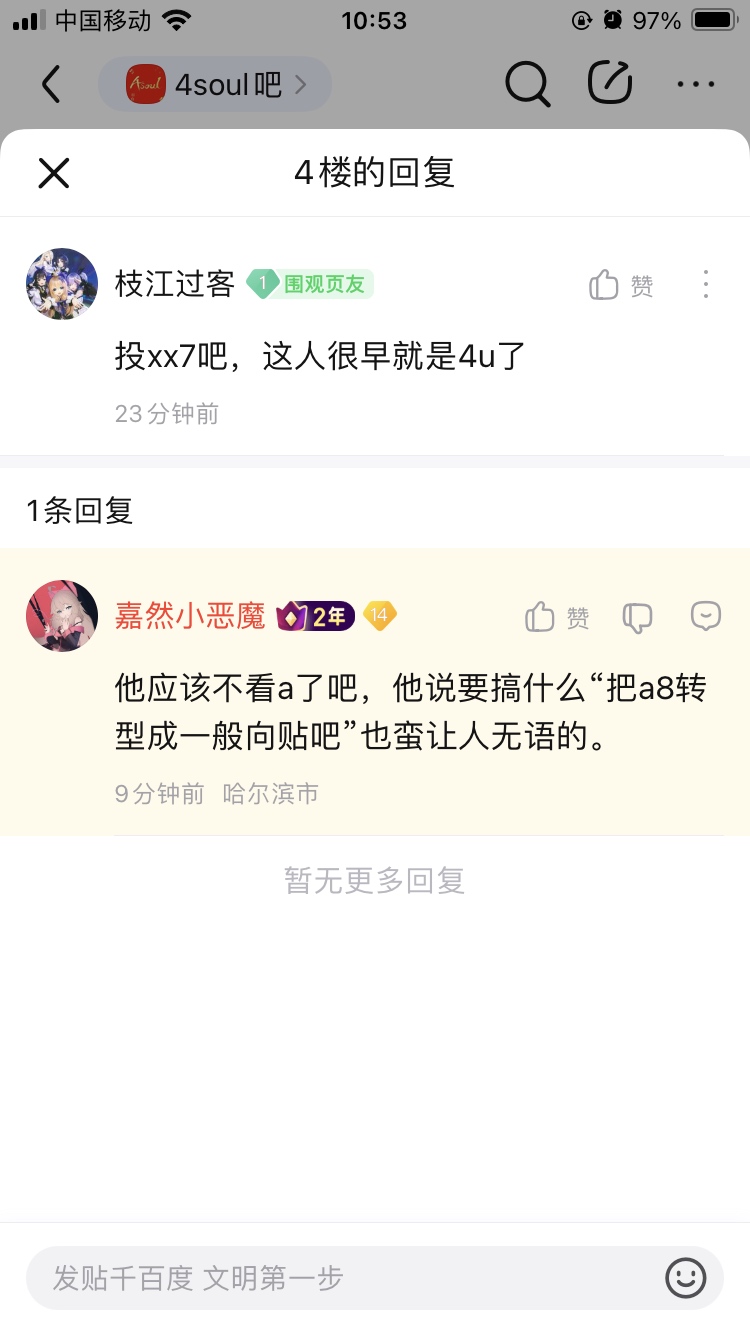Like 枝江过客's comment

(620, 285)
